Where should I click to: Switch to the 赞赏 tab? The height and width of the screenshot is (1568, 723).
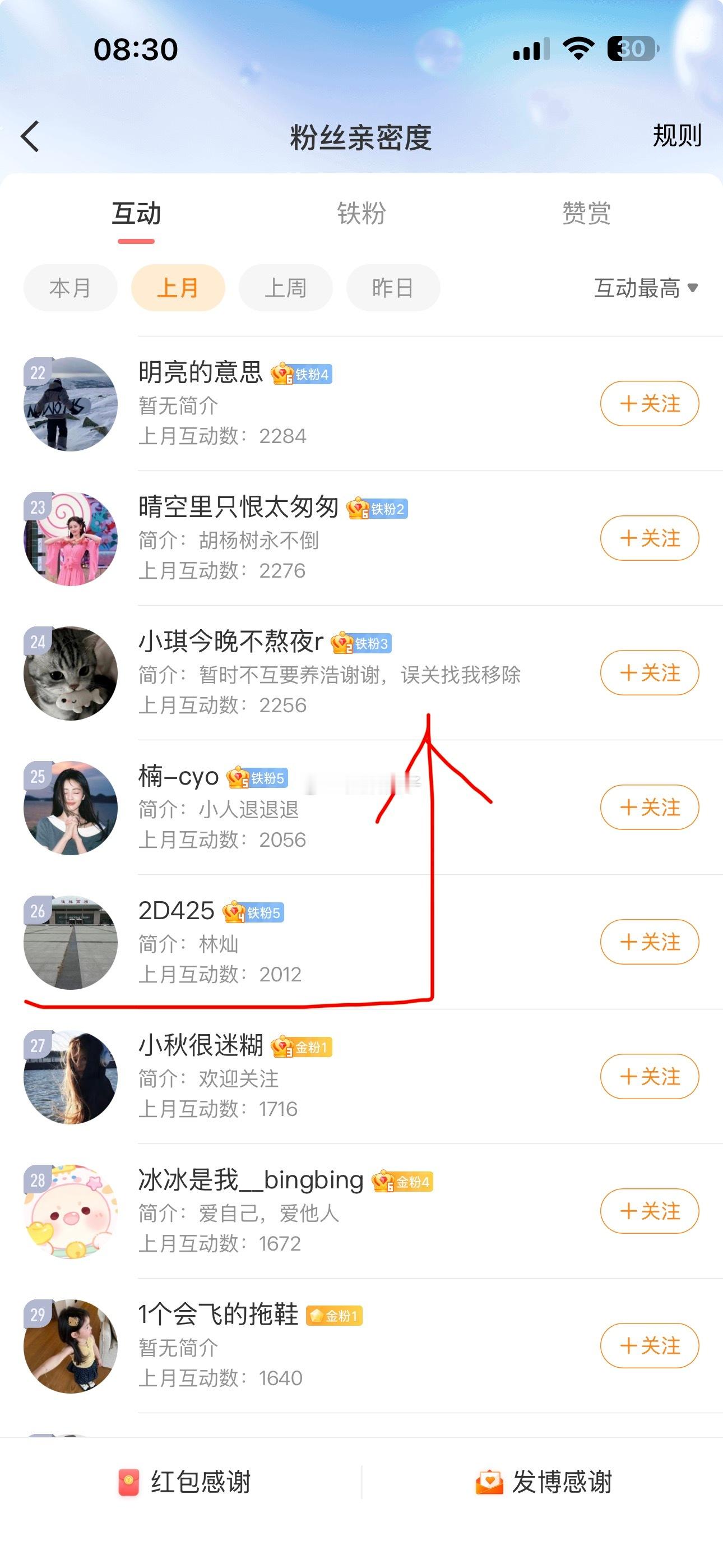pos(586,214)
